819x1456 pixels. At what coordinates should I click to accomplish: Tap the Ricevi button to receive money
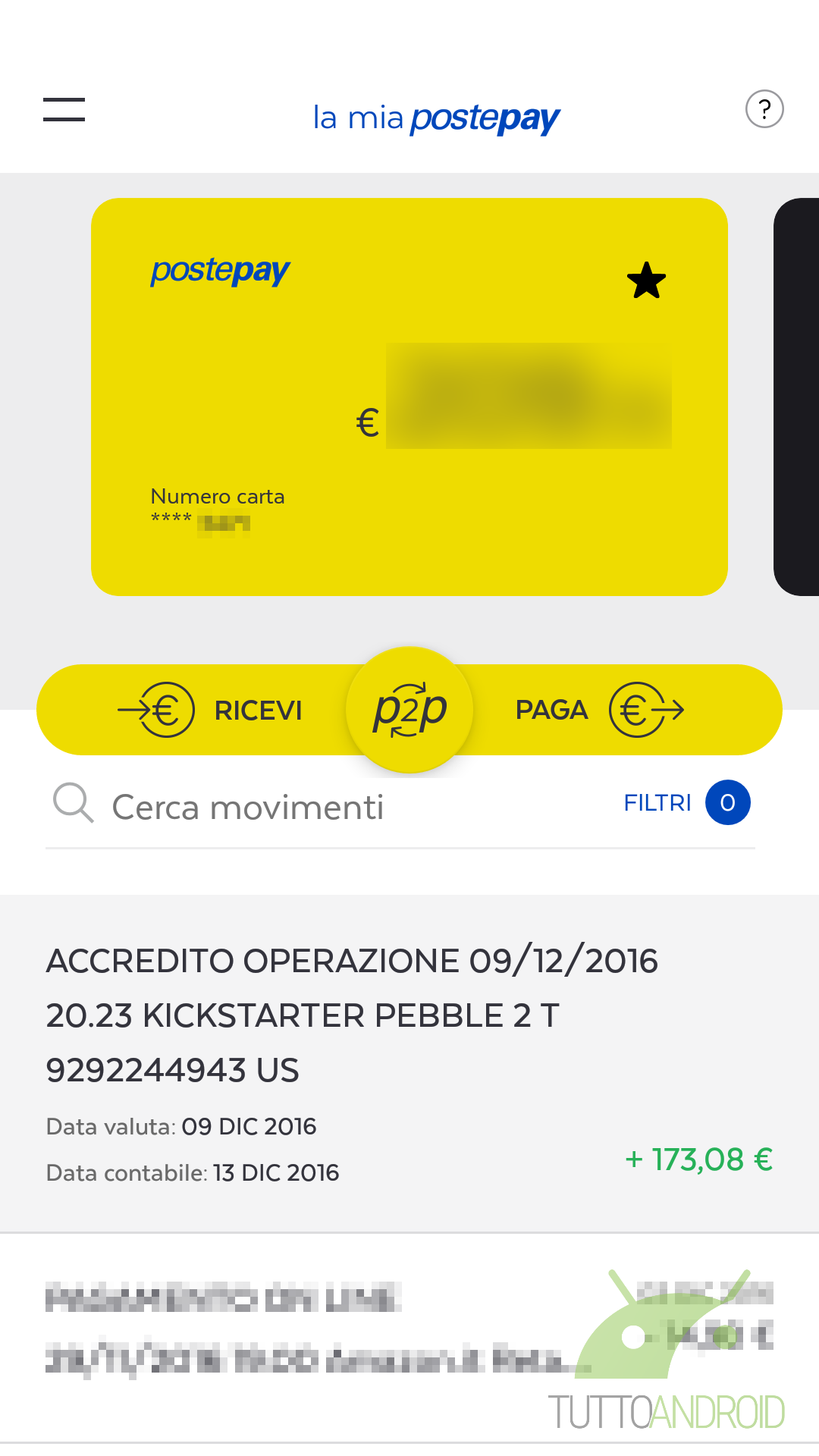click(x=209, y=710)
